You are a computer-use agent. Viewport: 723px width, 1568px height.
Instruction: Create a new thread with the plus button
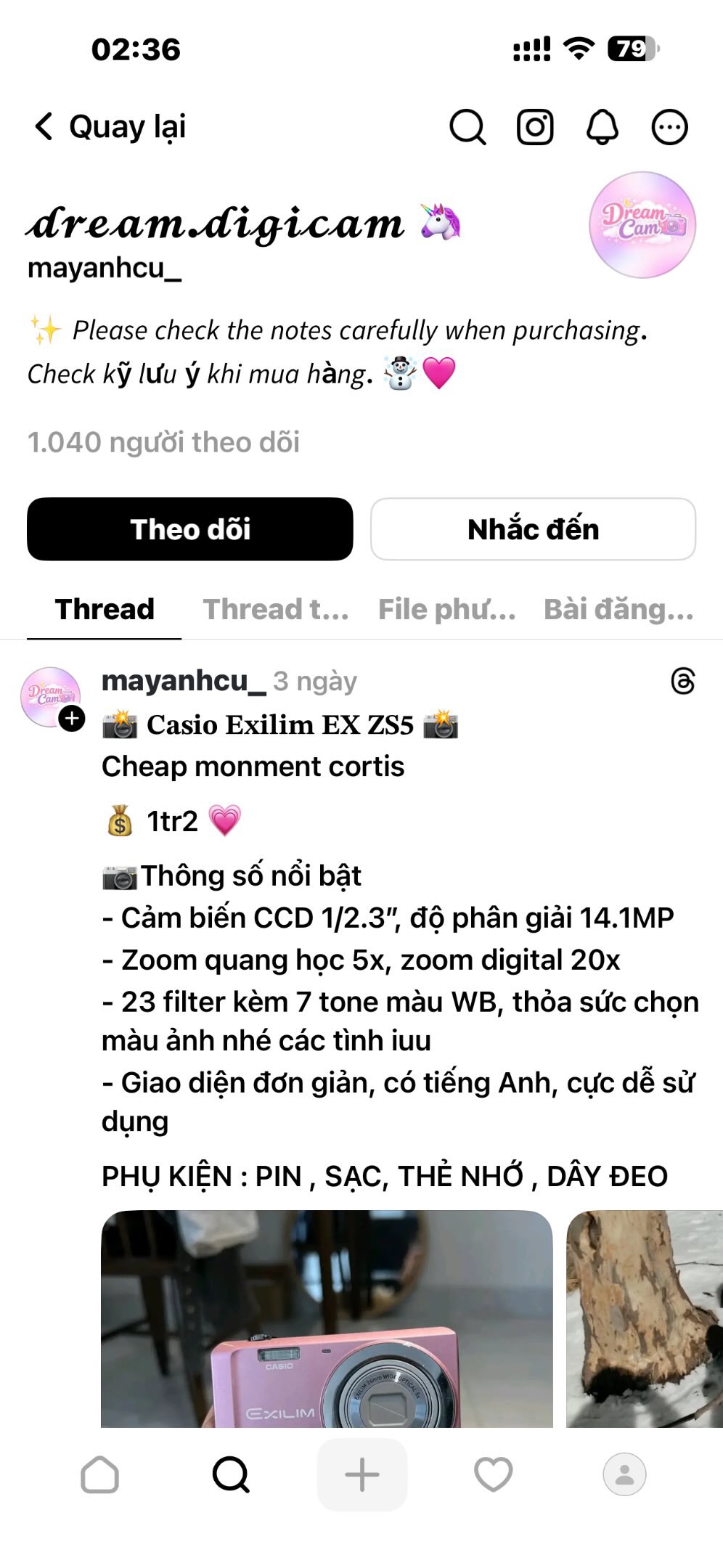point(361,1475)
